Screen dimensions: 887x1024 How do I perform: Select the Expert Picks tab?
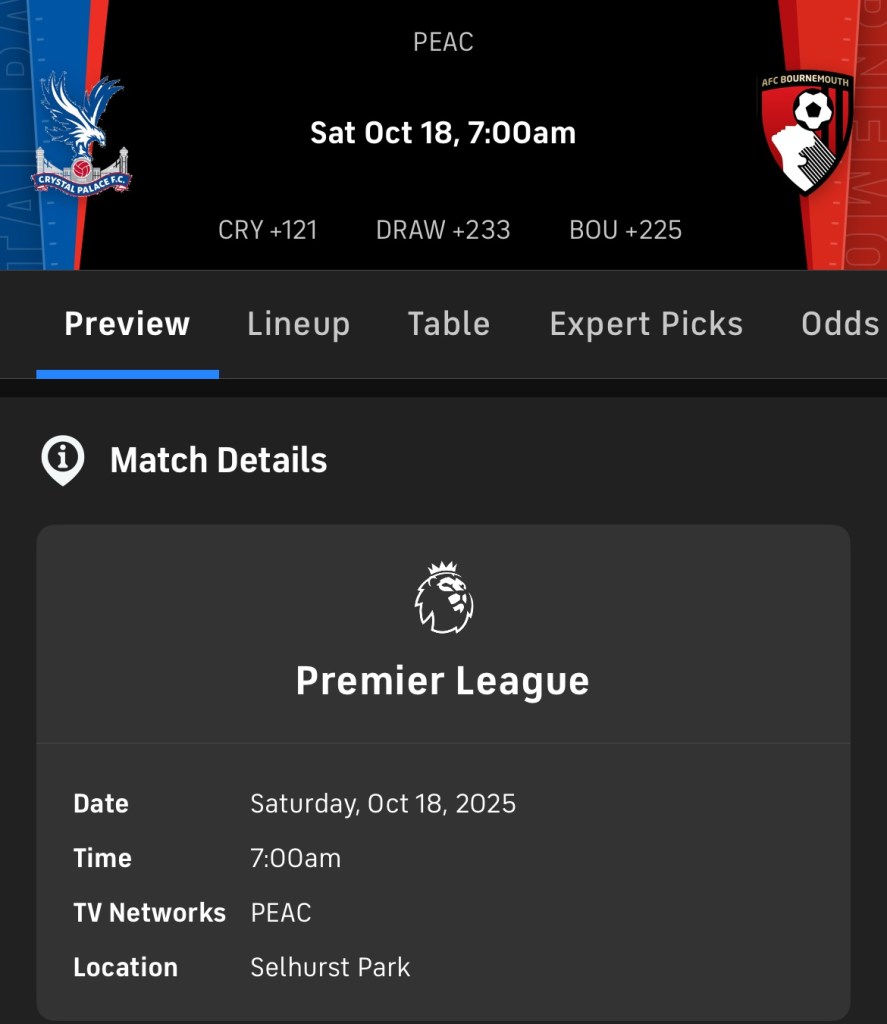[x=646, y=324]
